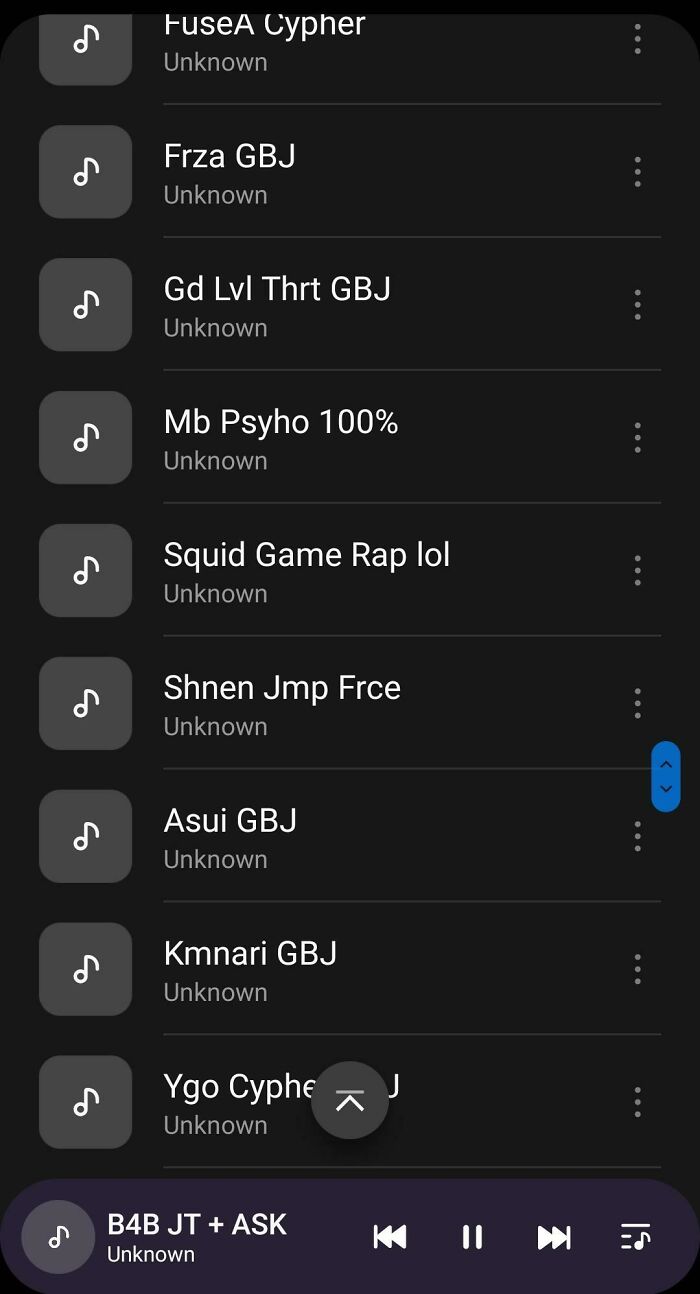Image resolution: width=700 pixels, height=1294 pixels.
Task: Show options for Frza GBJ
Action: (x=637, y=172)
